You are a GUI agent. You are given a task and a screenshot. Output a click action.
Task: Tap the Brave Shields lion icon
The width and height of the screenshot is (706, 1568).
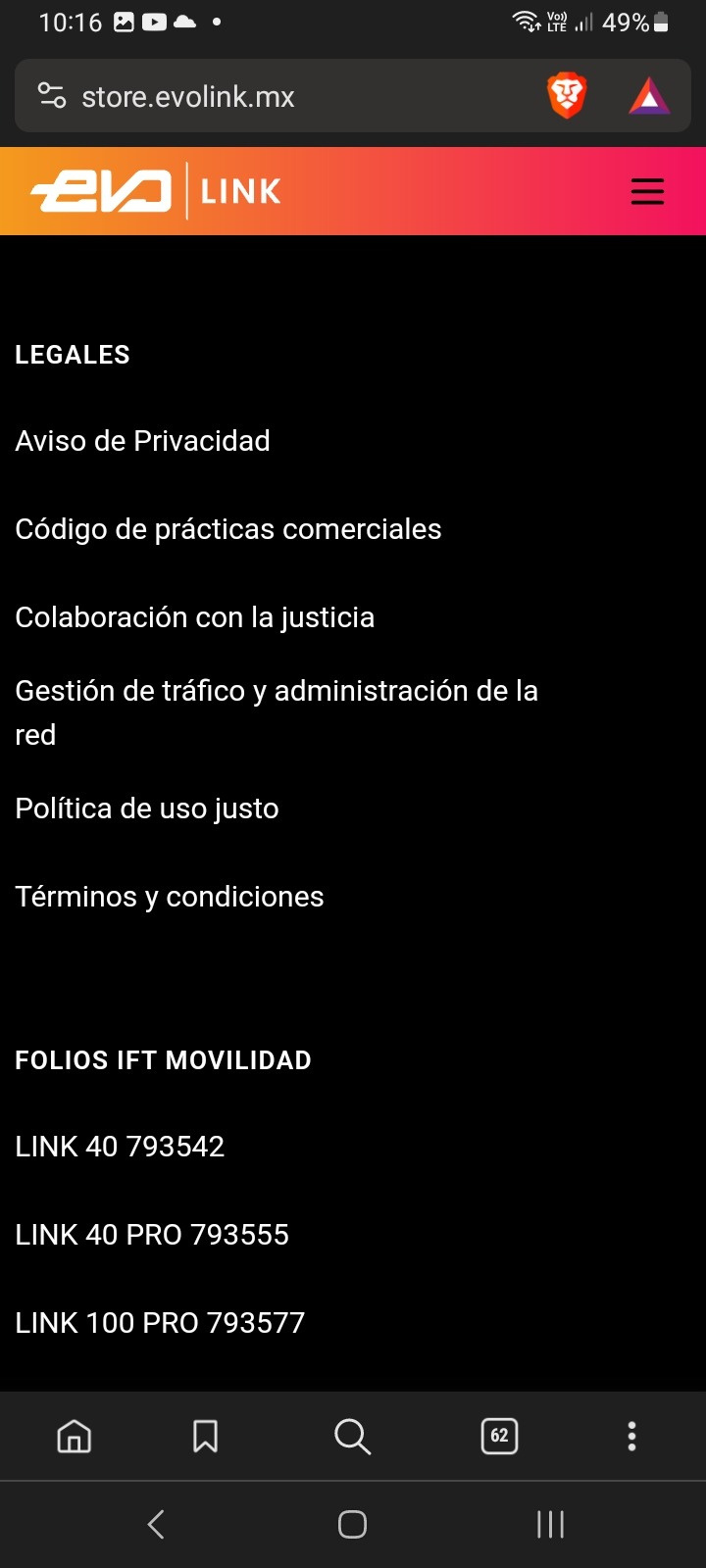[x=566, y=96]
